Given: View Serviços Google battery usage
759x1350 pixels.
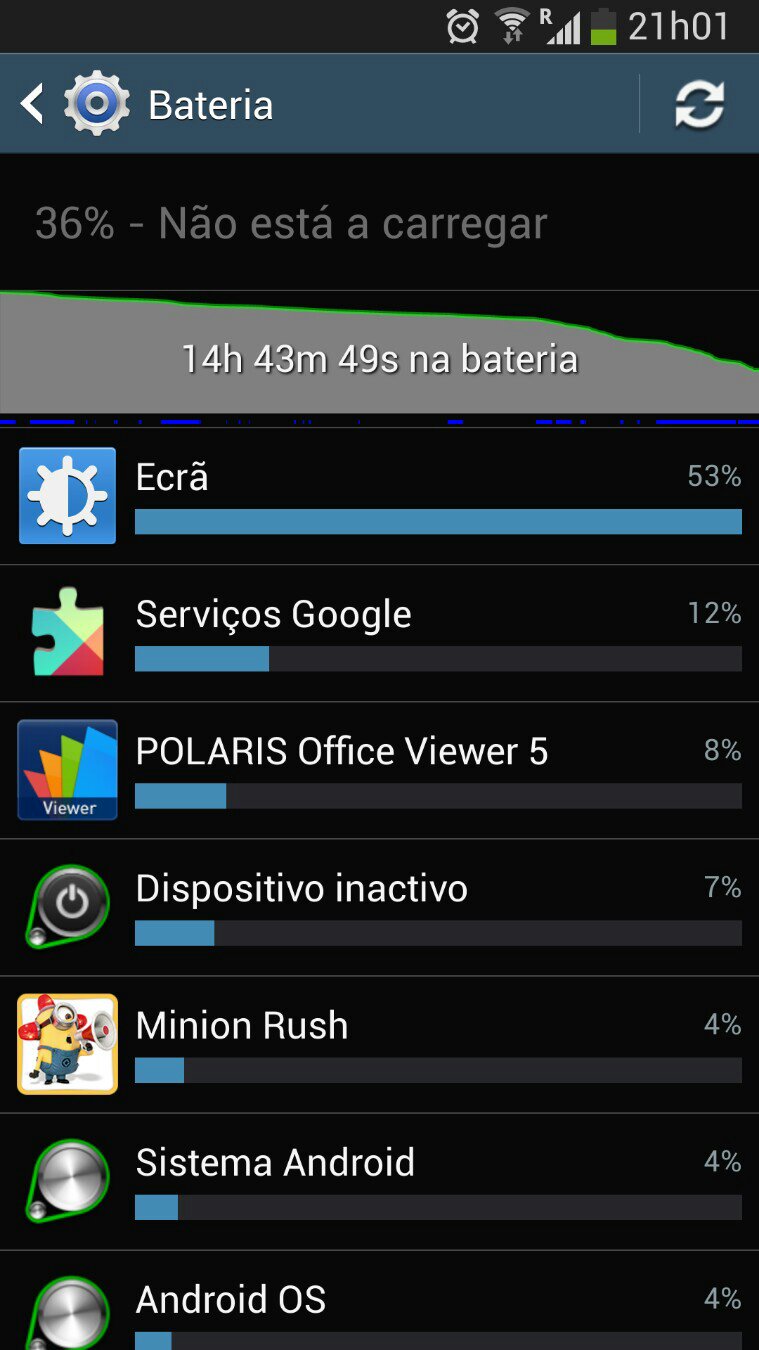Looking at the screenshot, I should [379, 633].
